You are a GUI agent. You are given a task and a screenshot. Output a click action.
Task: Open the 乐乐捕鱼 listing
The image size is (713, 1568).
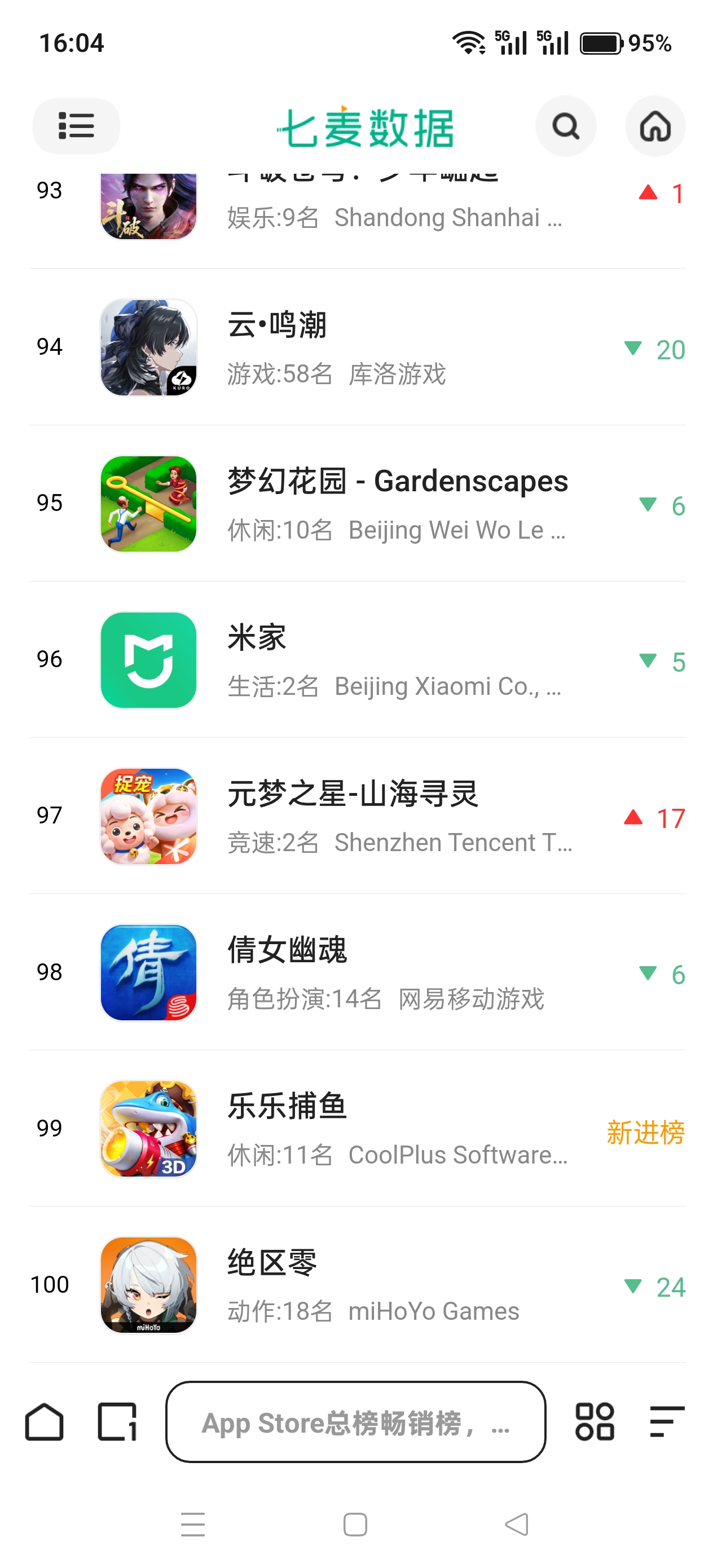click(358, 1129)
